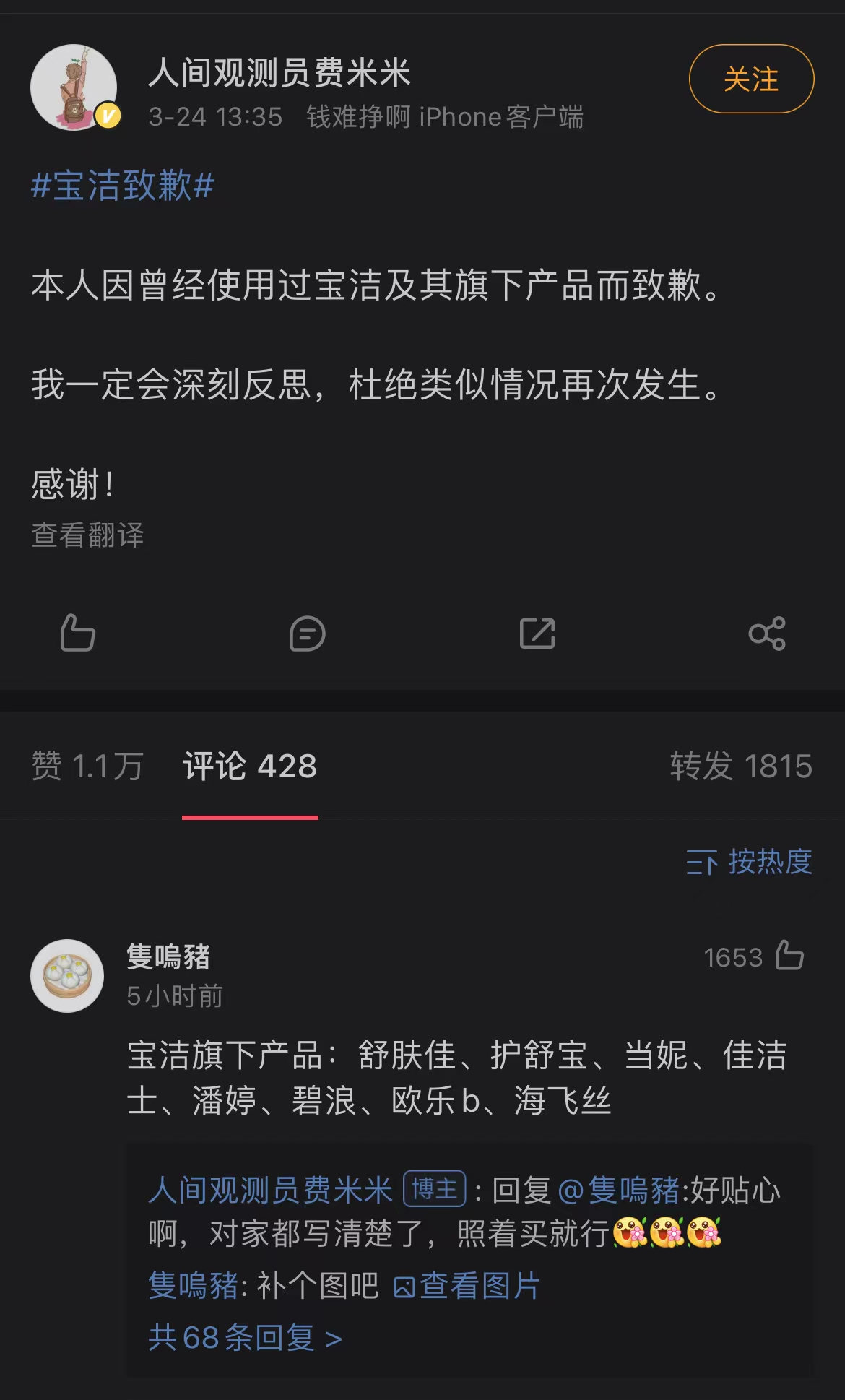This screenshot has height=1400, width=845.
Task: Open 人间观测员费米米 name link in reply
Action: point(270,1190)
